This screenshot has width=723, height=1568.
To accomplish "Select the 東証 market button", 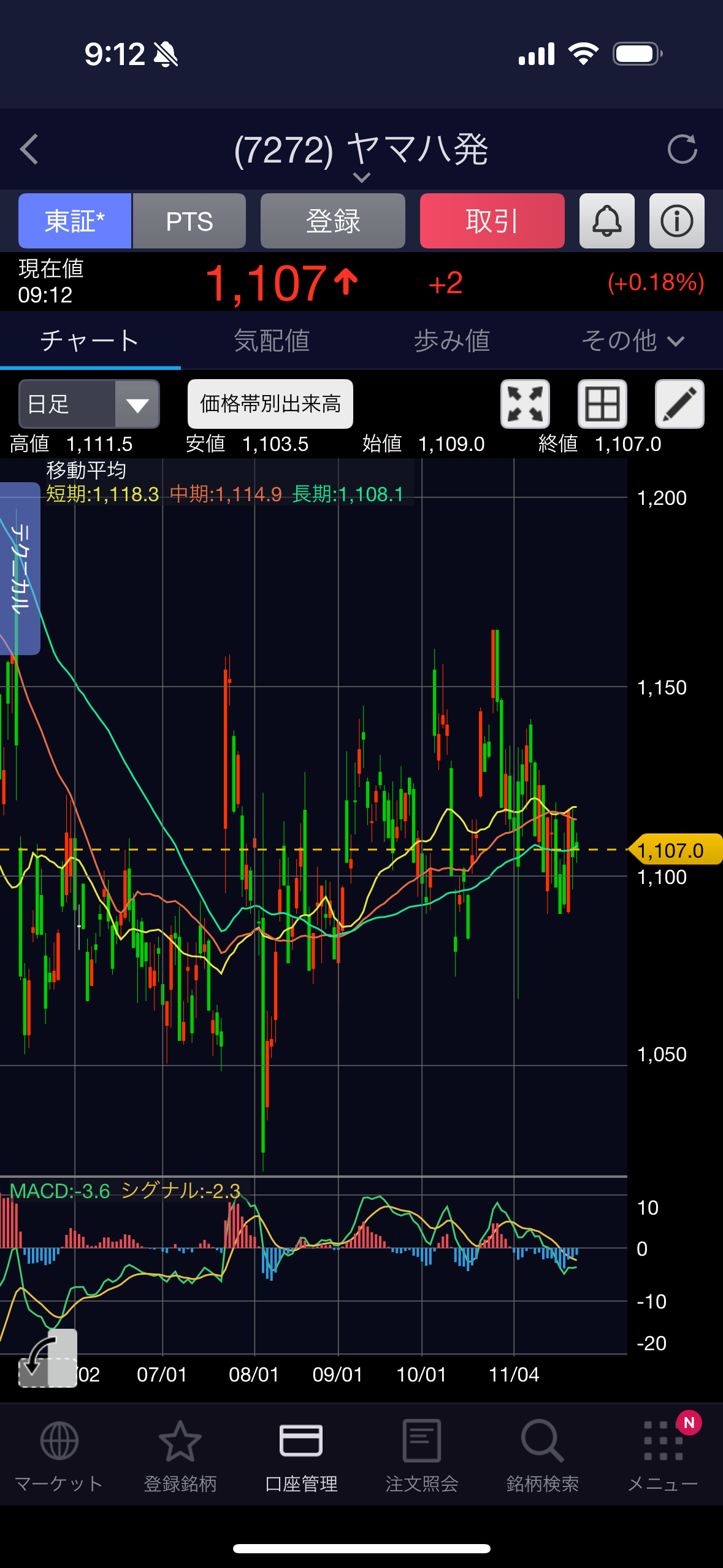I will [75, 221].
